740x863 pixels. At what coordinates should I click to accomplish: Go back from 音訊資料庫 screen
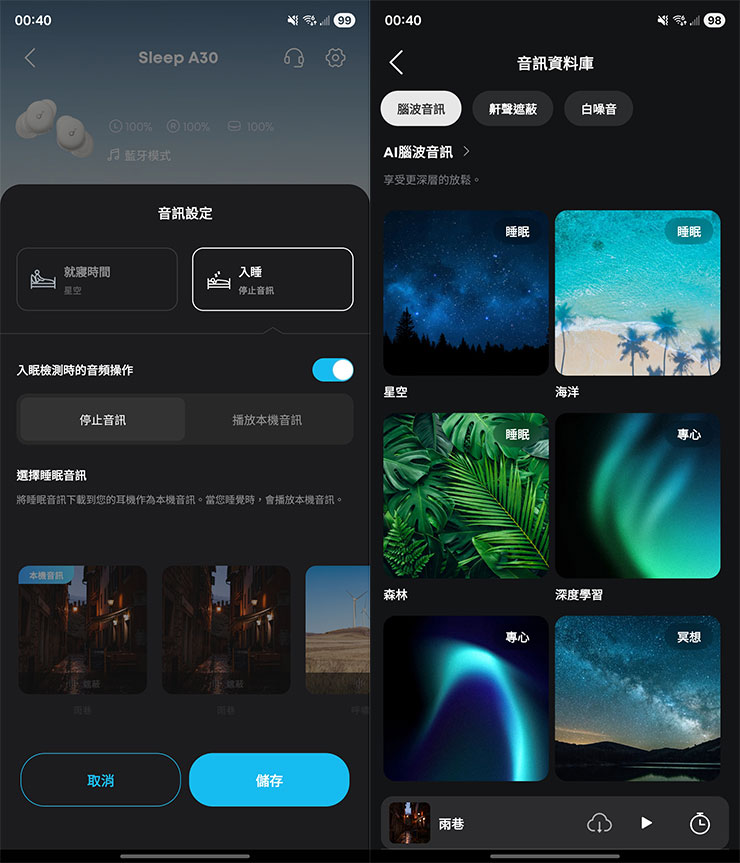396,63
